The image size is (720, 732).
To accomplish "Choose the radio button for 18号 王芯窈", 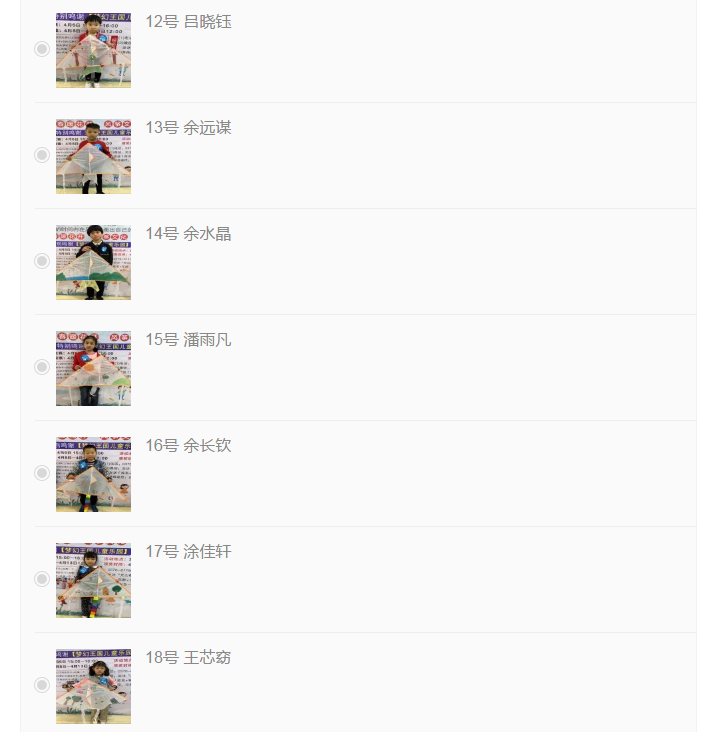I will (42, 685).
